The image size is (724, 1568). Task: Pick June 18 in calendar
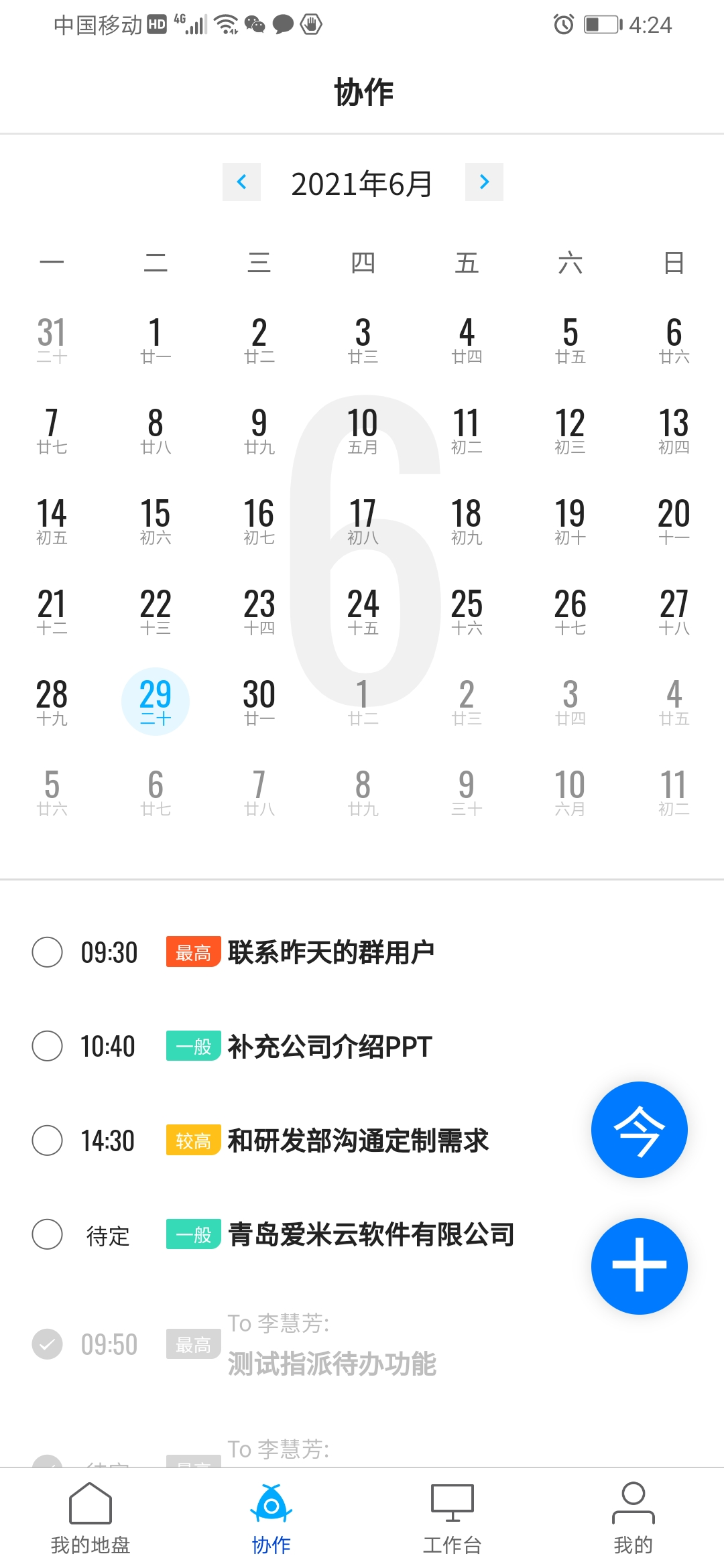click(x=467, y=521)
